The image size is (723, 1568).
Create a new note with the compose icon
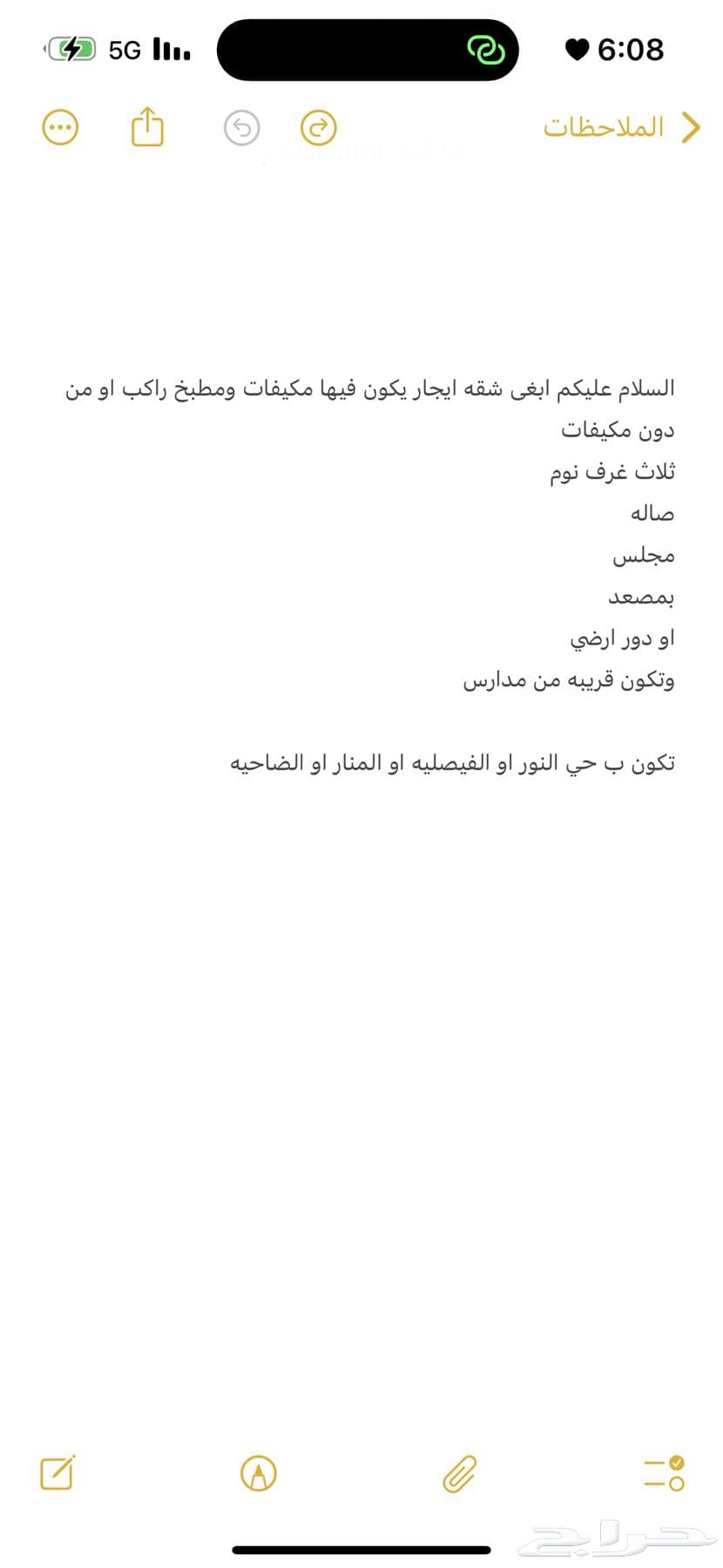coord(56,1474)
